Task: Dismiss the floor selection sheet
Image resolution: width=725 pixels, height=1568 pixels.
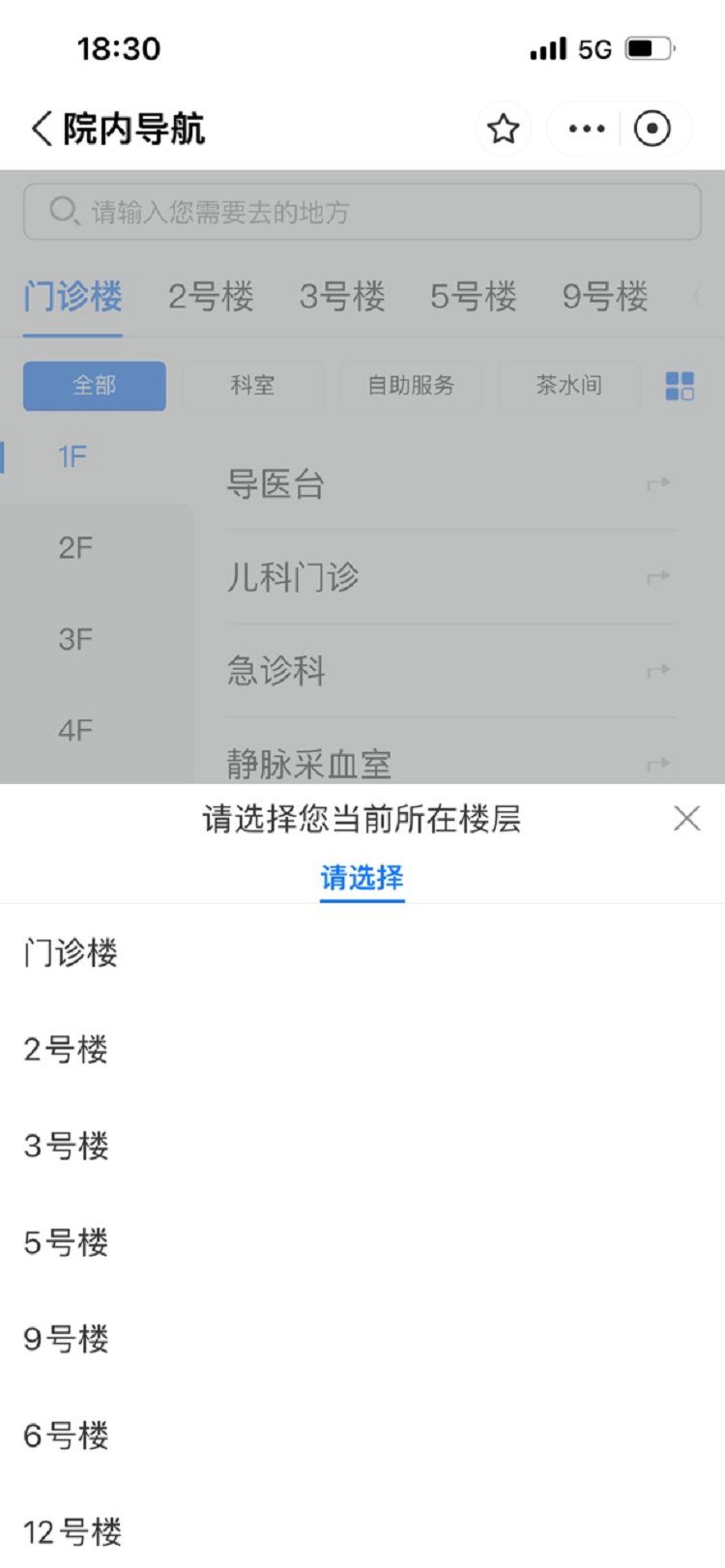Action: click(686, 819)
